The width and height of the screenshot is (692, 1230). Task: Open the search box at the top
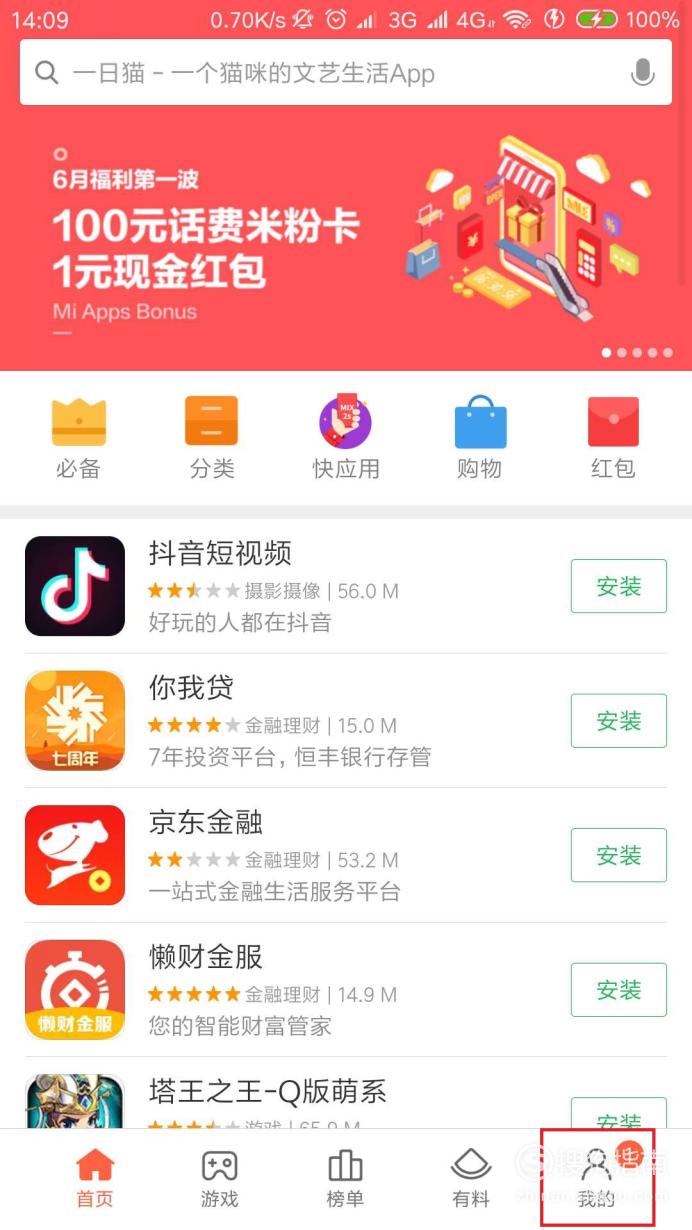[x=345, y=72]
